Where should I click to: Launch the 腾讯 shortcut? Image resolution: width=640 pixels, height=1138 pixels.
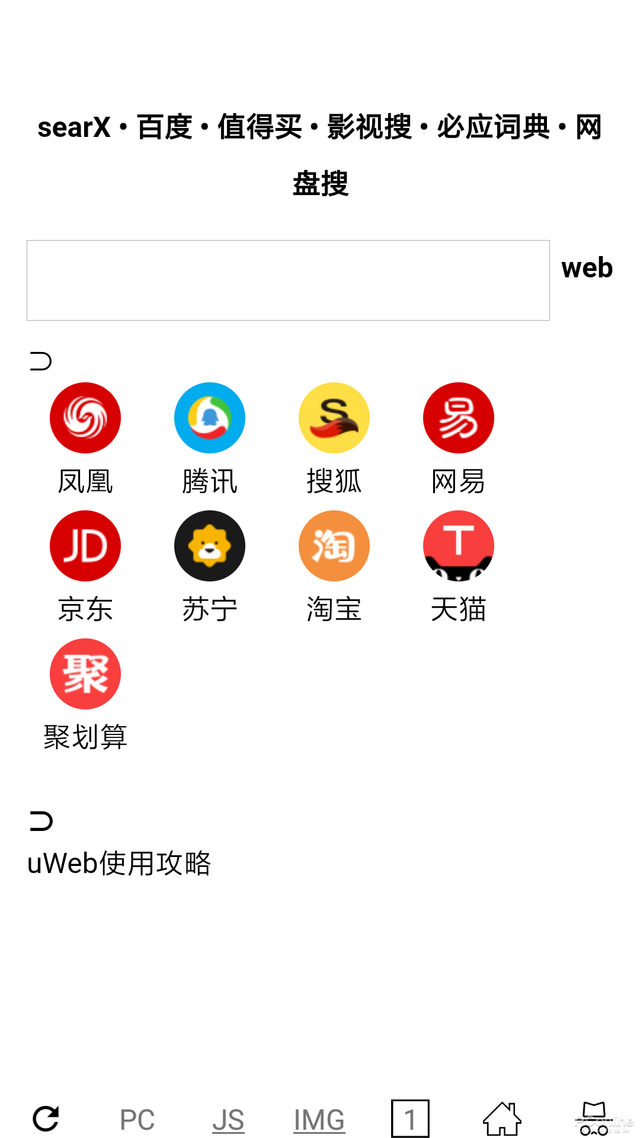(210, 438)
